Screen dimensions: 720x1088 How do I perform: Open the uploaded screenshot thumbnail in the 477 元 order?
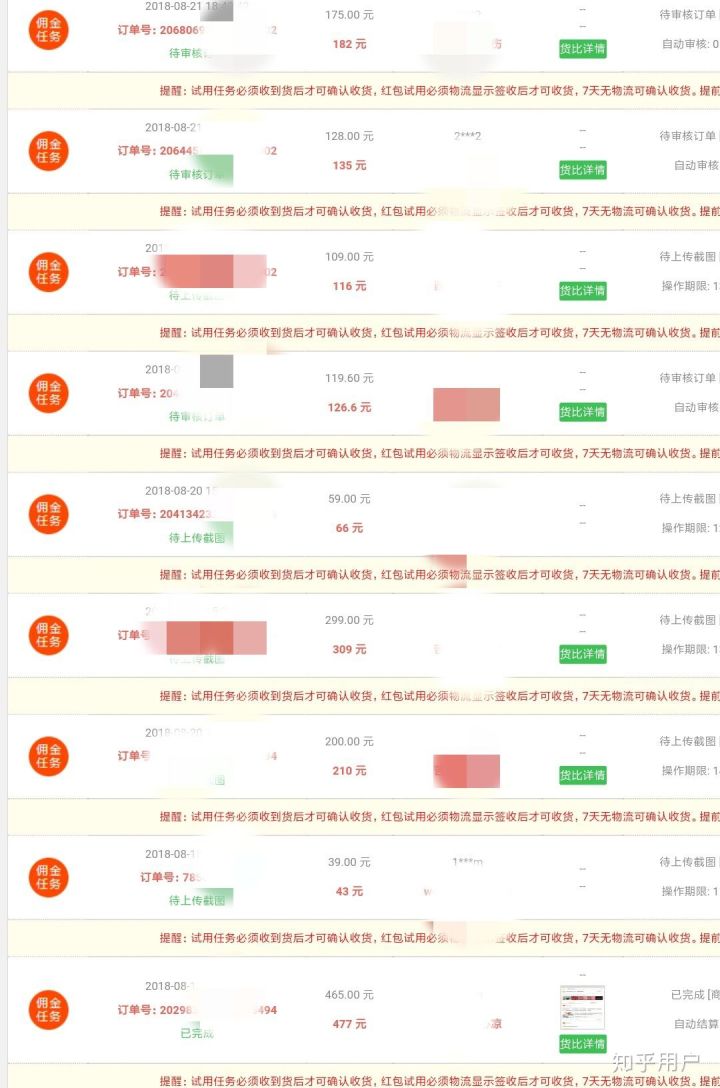click(582, 1008)
